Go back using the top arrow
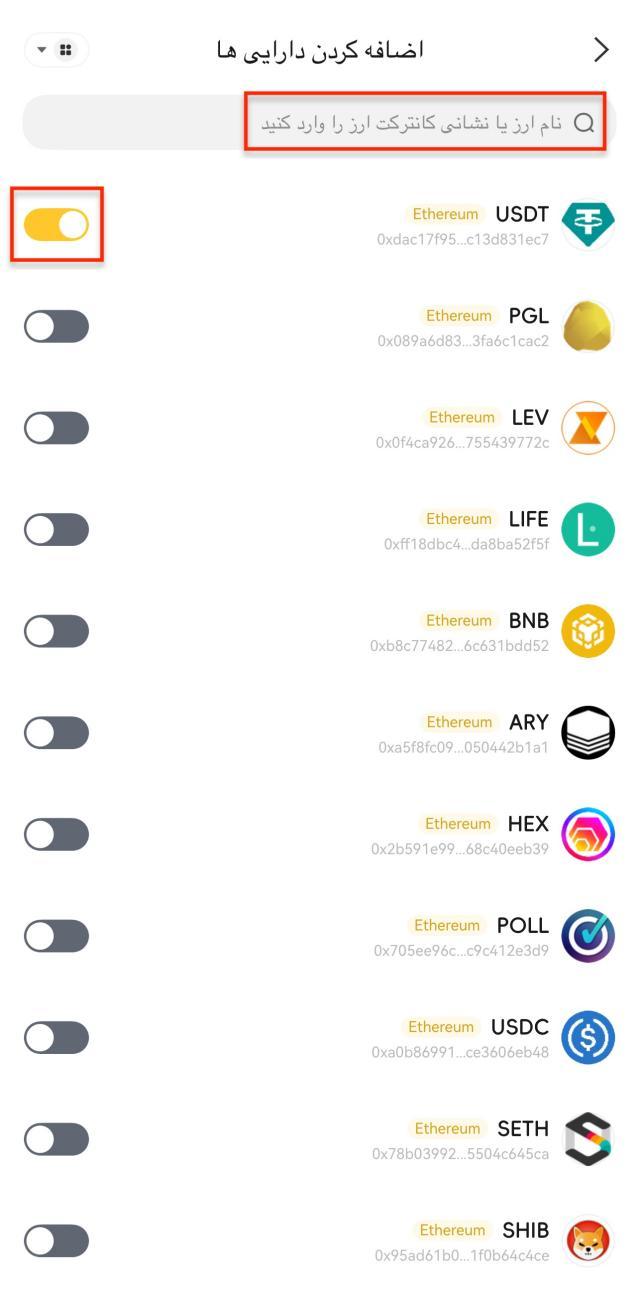This screenshot has height=1306, width=639. pyautogui.click(x=601, y=50)
